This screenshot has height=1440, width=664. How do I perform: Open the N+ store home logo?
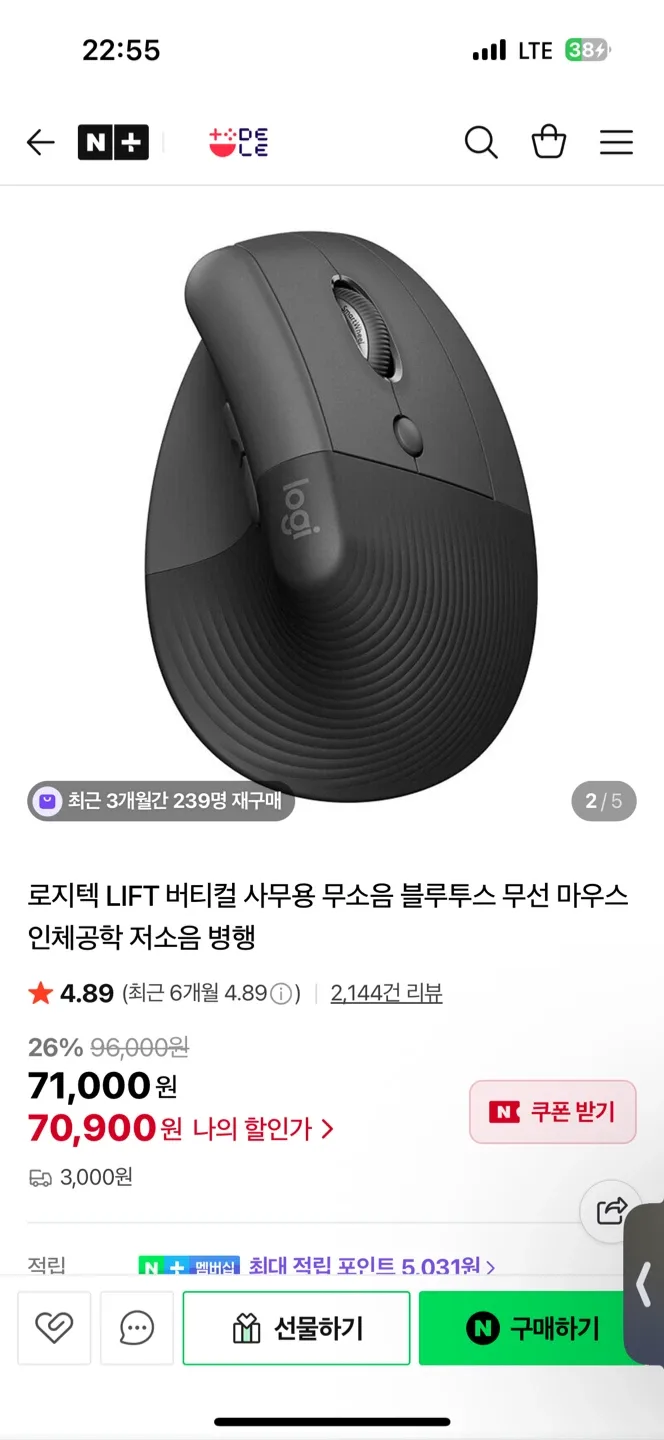click(113, 143)
